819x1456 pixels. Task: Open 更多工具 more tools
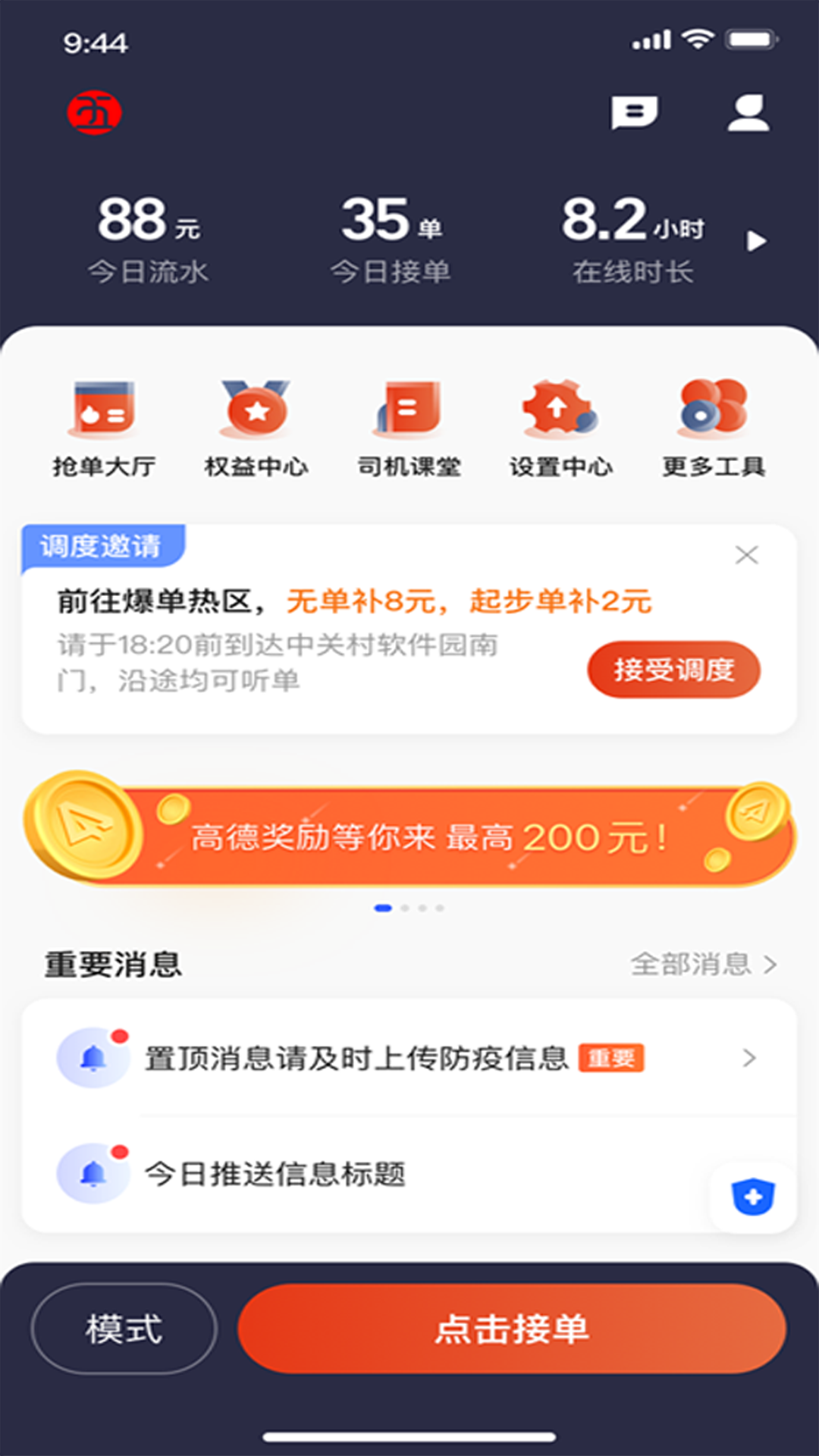tap(713, 425)
